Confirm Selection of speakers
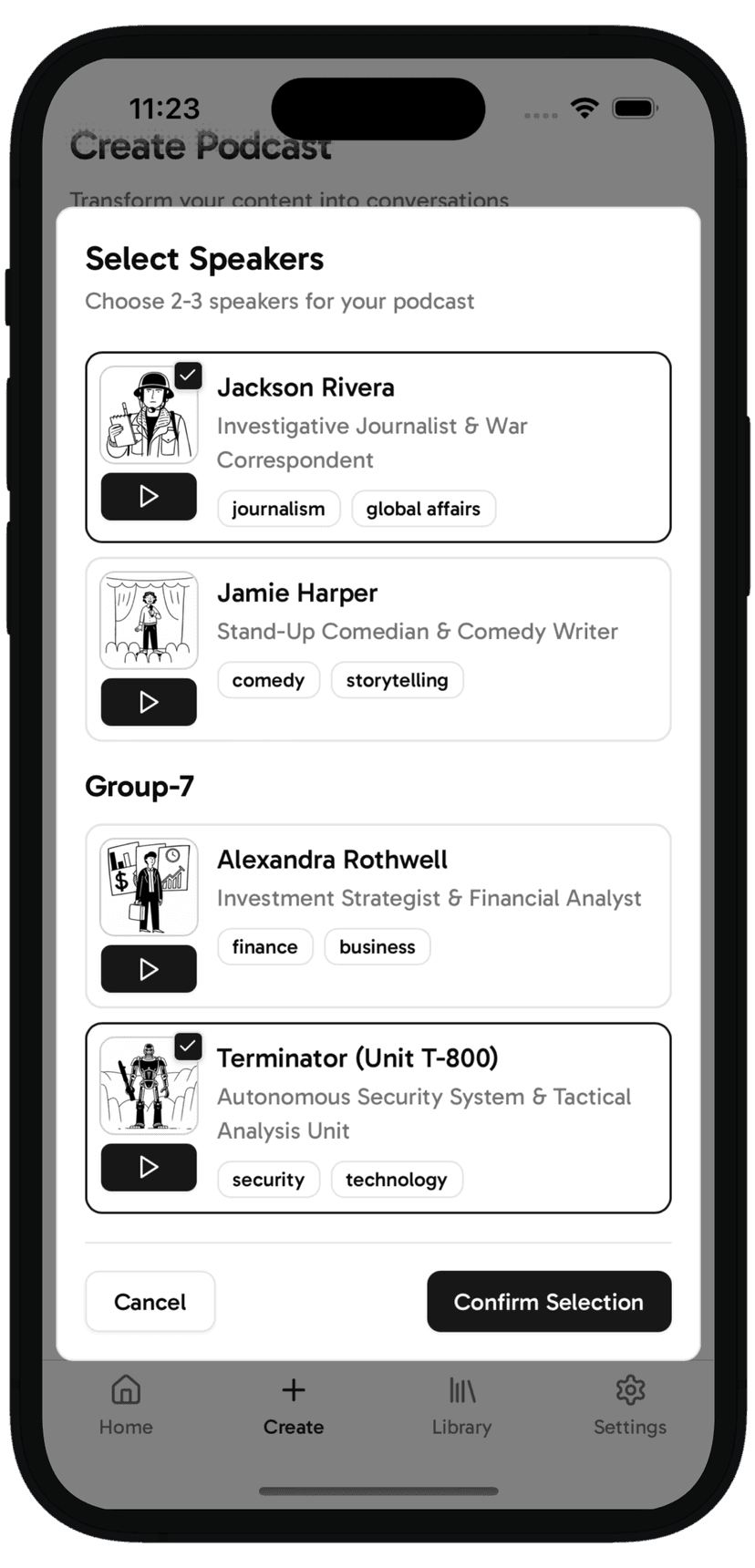 549,1302
